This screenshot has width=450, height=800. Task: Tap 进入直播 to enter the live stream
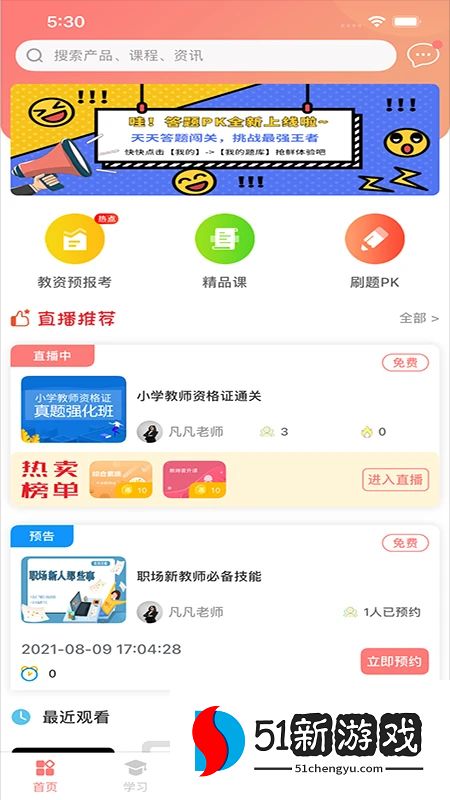tap(396, 480)
